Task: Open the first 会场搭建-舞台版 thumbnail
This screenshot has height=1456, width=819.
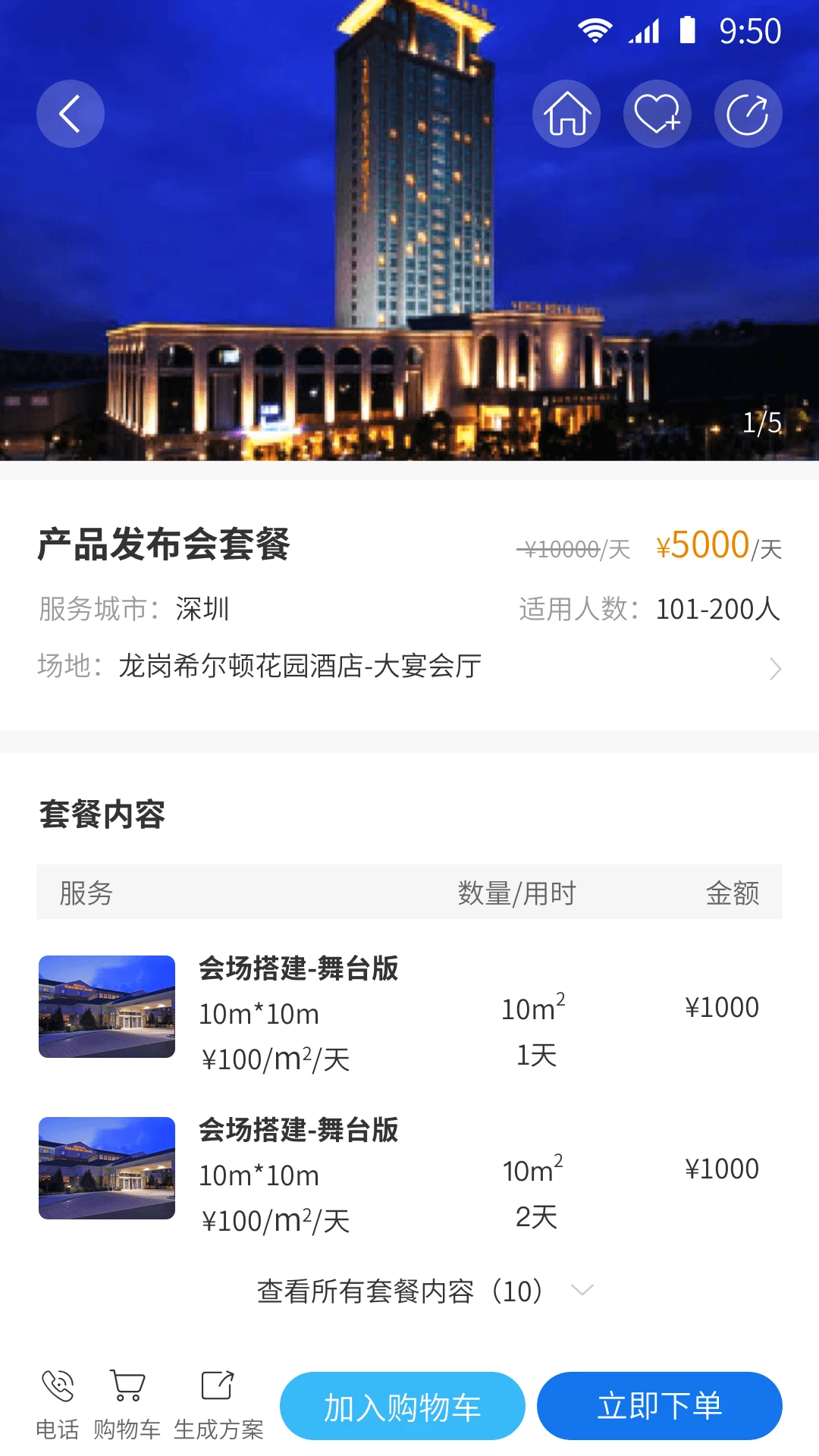Action: tap(106, 1008)
